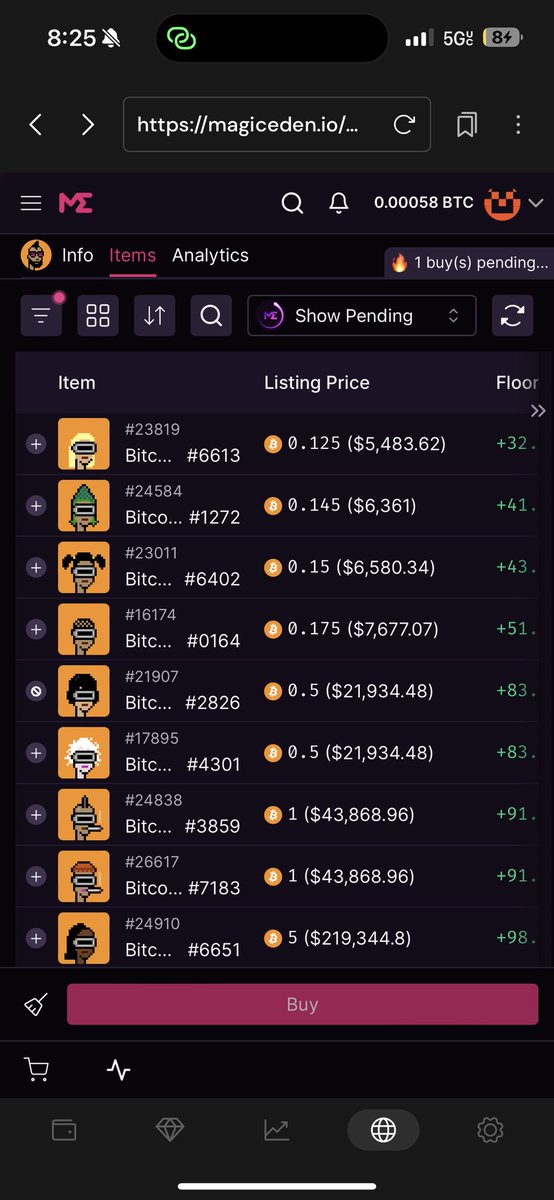The height and width of the screenshot is (1200, 554).
Task: Open the browser settings gear
Action: pyautogui.click(x=489, y=1130)
